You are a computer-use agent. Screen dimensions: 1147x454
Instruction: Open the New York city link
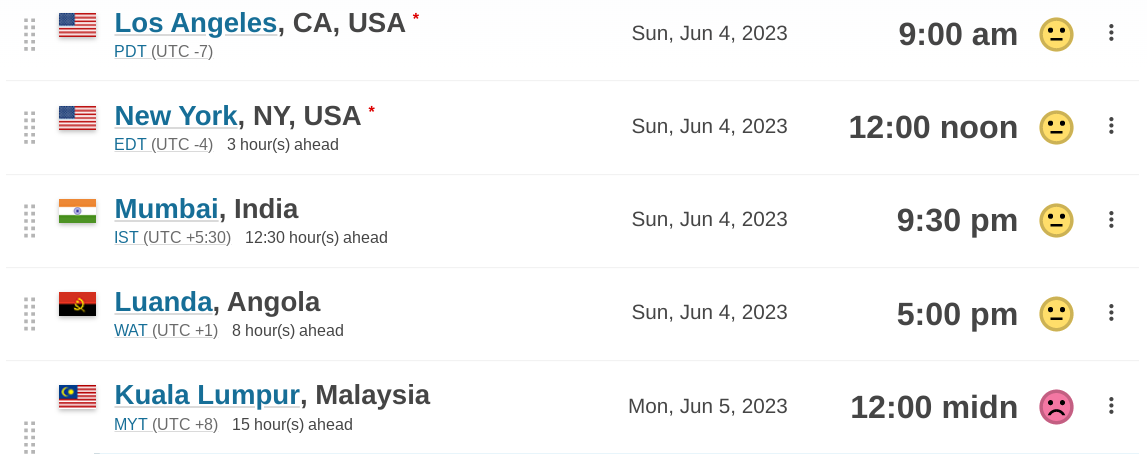click(176, 116)
